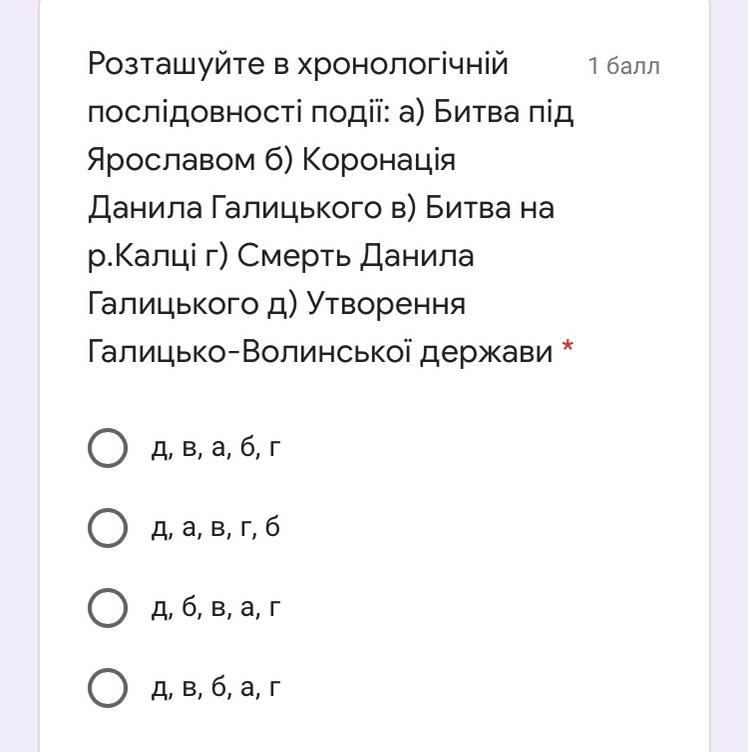Select the answer option д, в, а, б, г
748x752 pixels.
click(x=108, y=448)
